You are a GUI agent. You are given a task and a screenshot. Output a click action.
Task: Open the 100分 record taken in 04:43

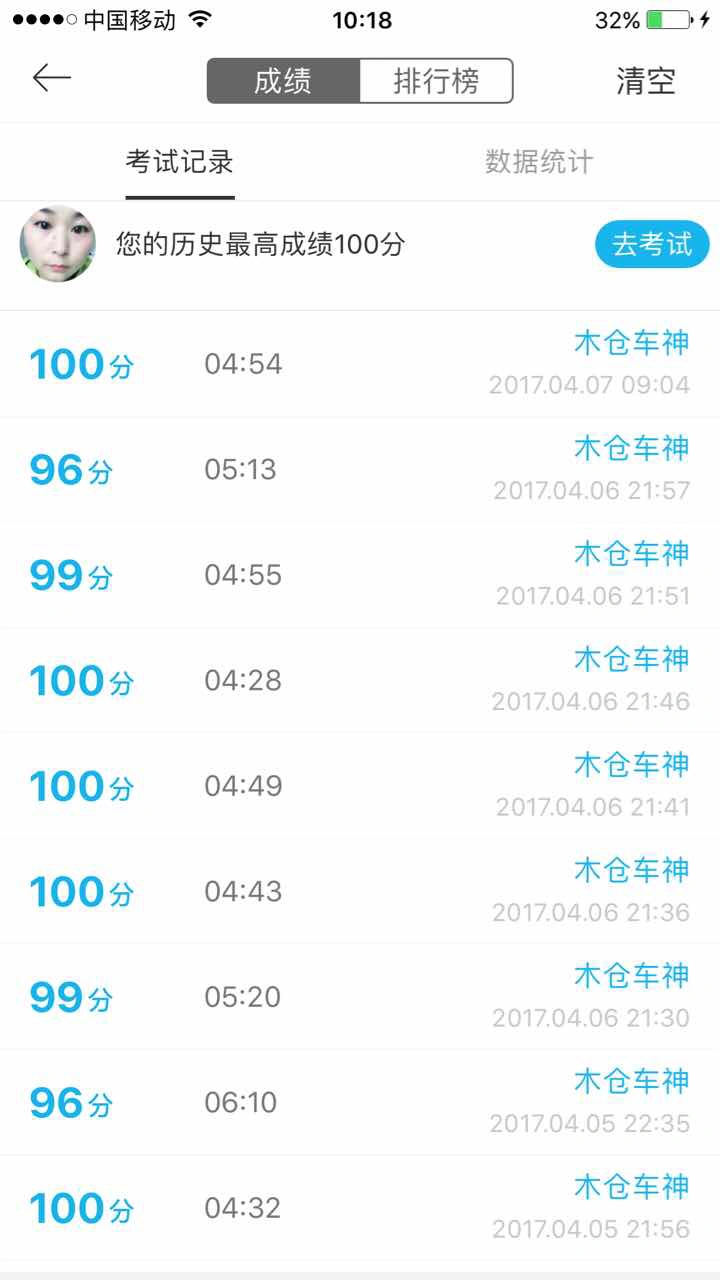coord(360,892)
